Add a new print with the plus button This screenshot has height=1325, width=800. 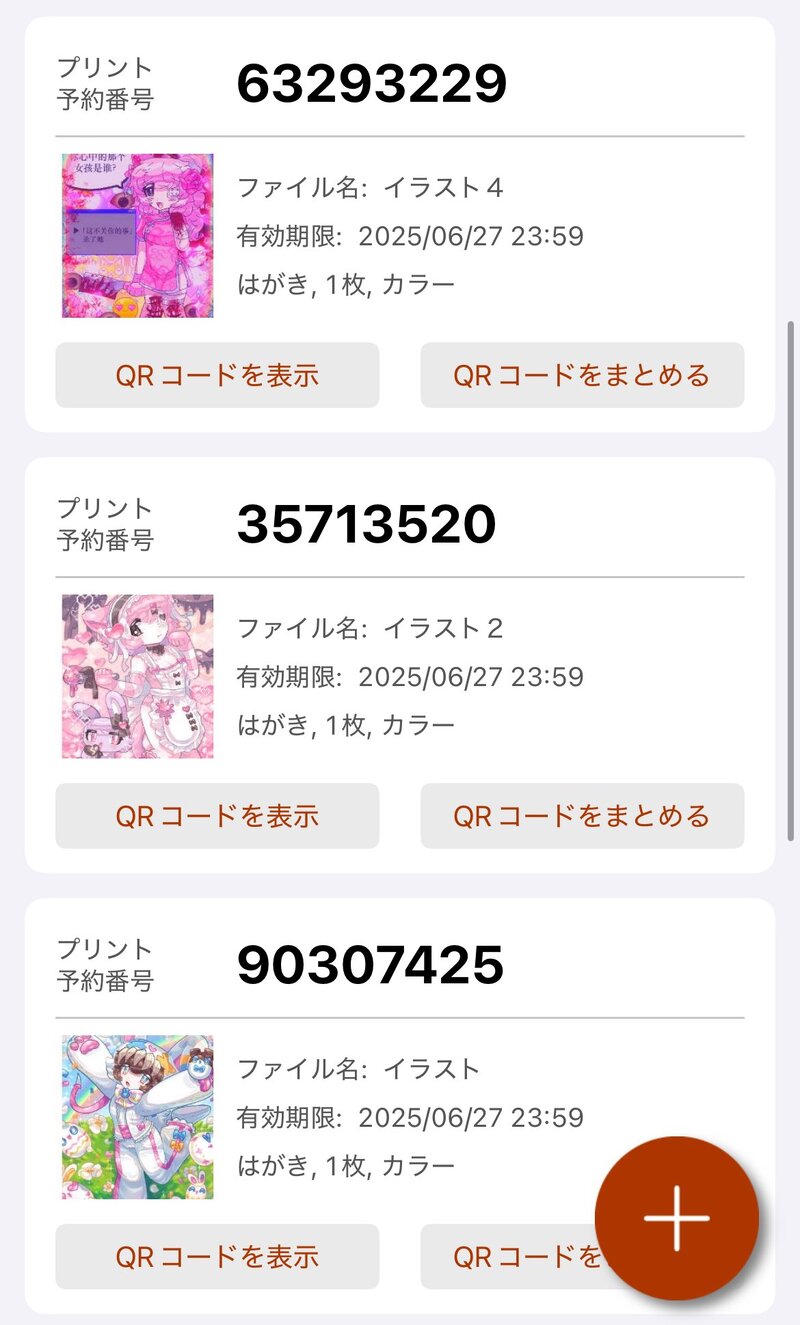(677, 1218)
